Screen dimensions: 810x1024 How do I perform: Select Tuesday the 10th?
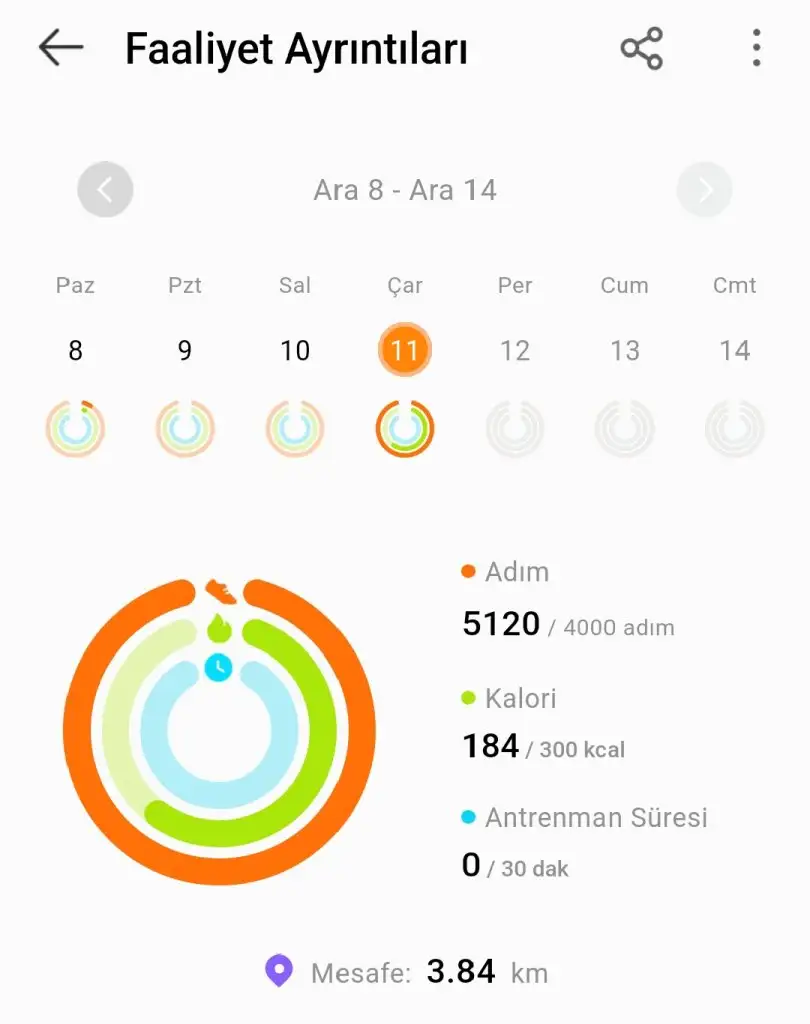tap(295, 351)
